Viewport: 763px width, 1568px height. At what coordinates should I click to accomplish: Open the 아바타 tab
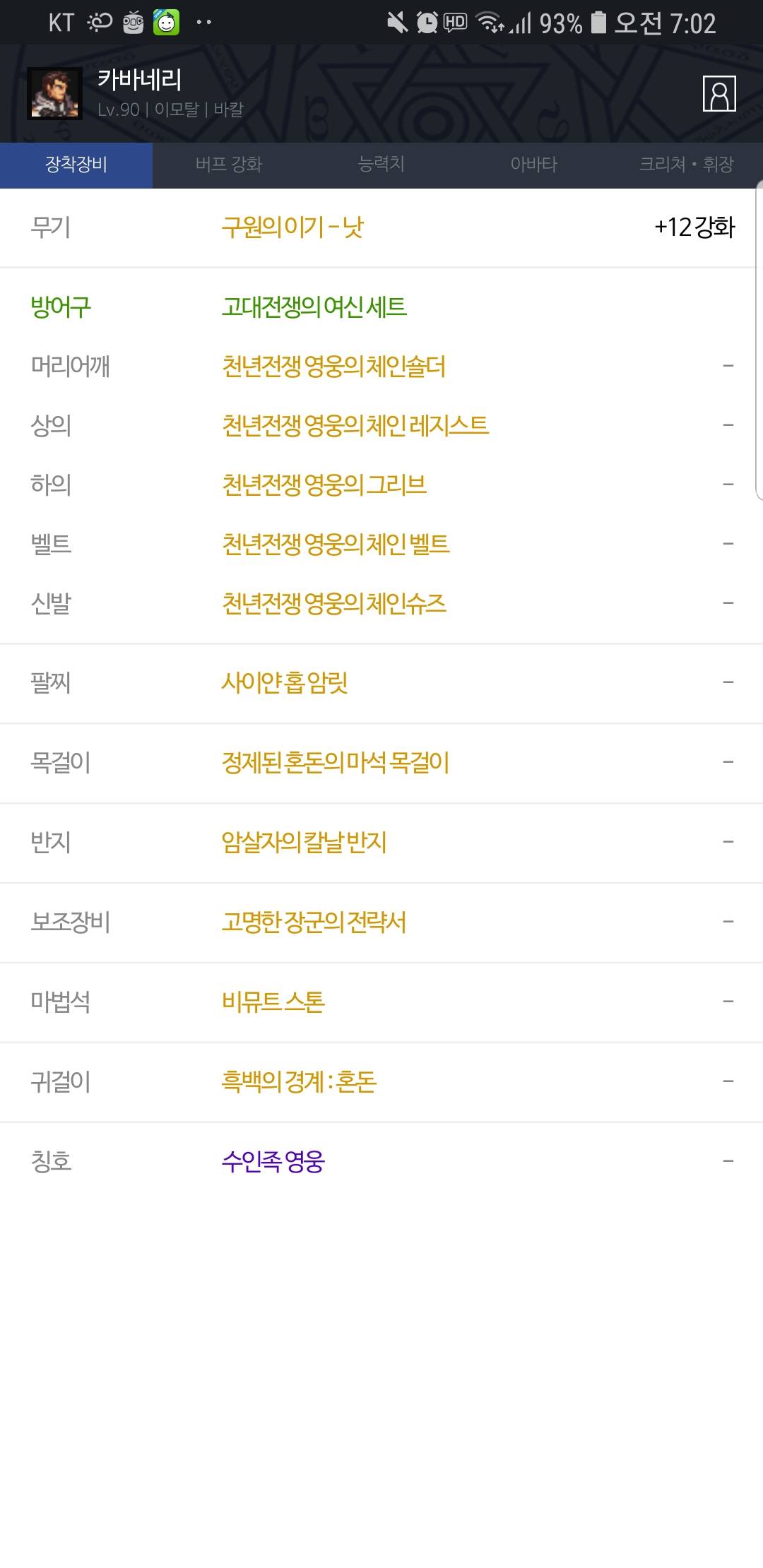[534, 165]
